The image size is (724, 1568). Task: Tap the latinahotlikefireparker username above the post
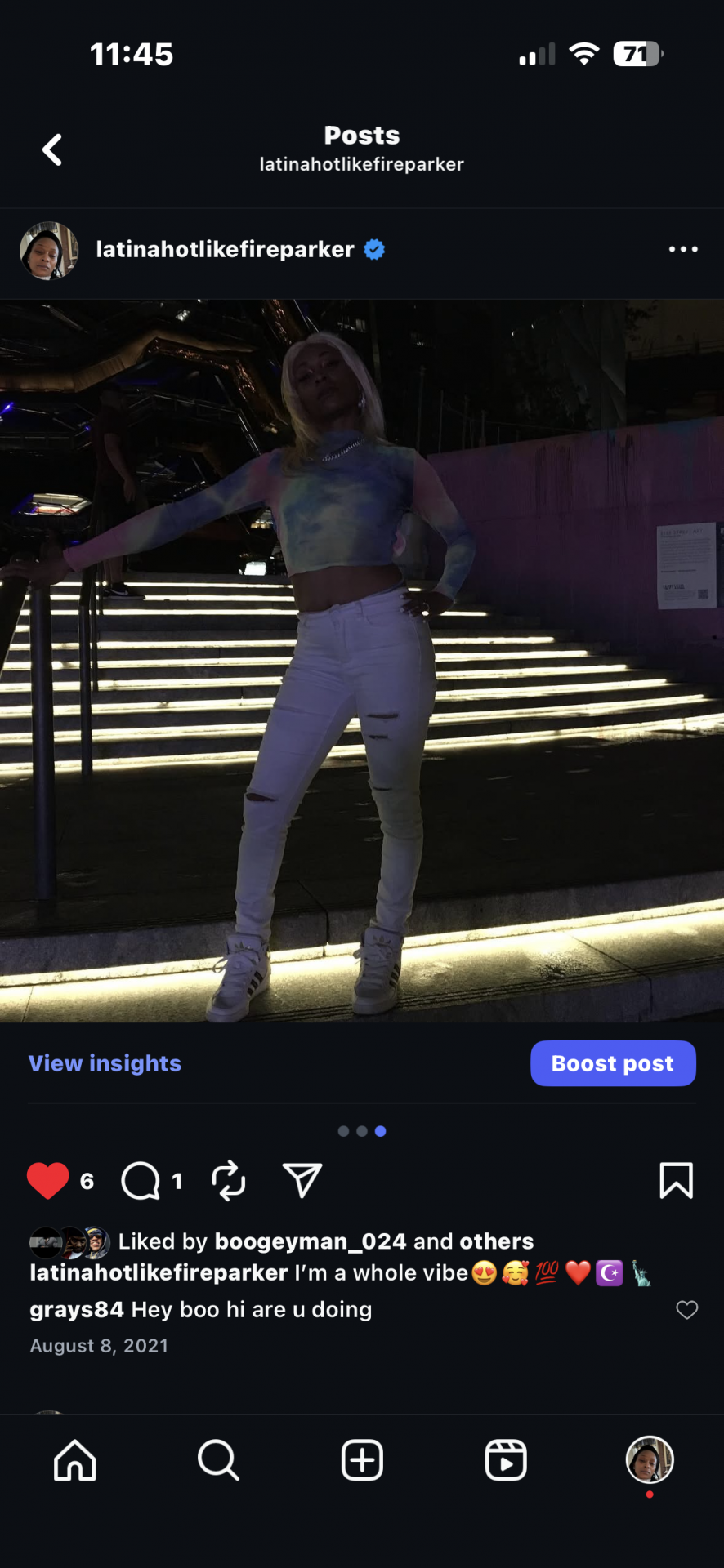click(x=225, y=249)
